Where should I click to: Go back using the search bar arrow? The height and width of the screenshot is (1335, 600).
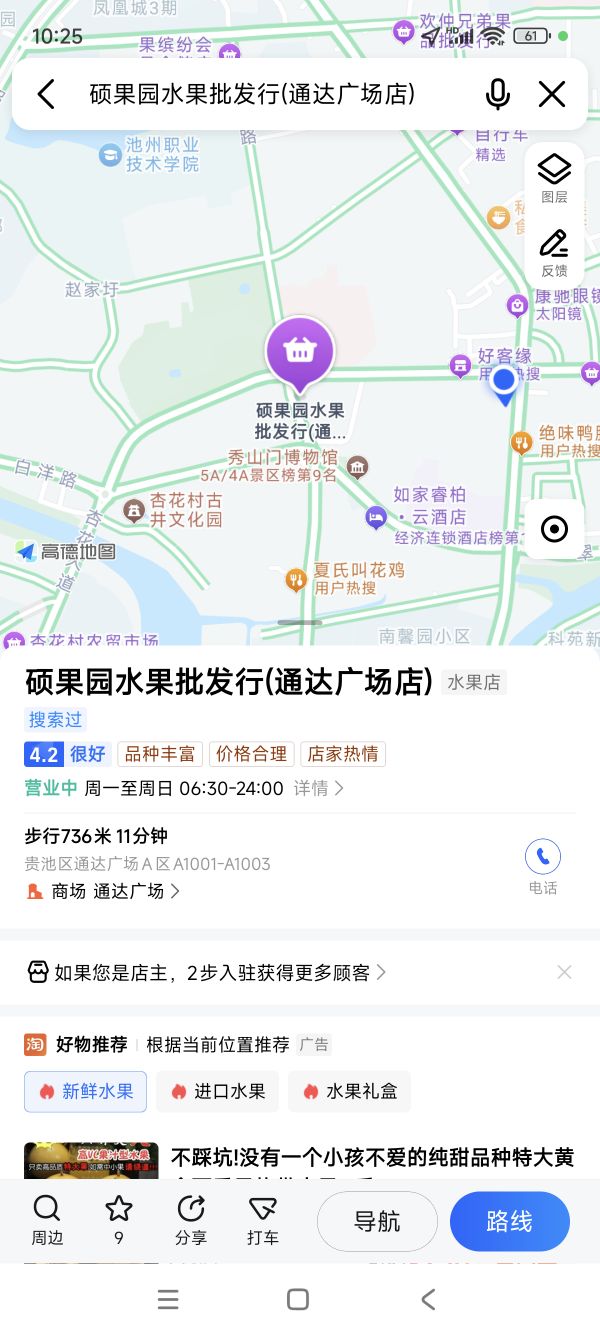(x=46, y=94)
